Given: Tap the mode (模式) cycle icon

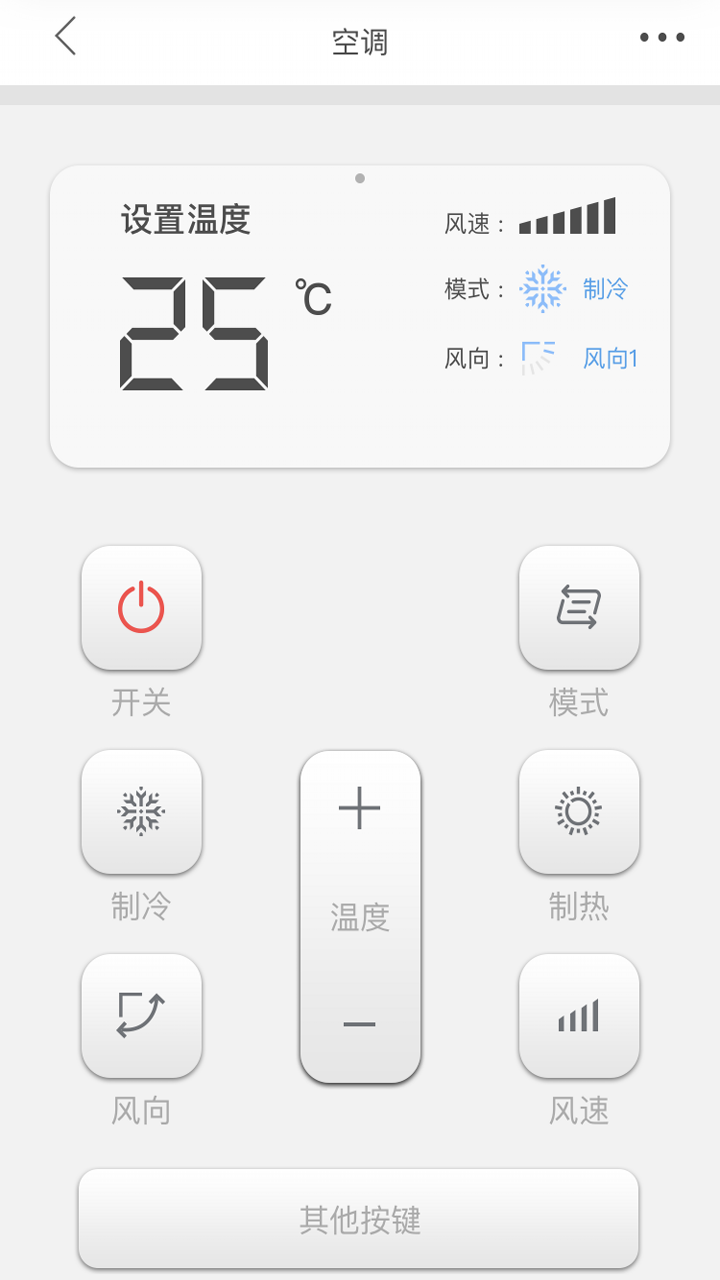Looking at the screenshot, I should 579,607.
